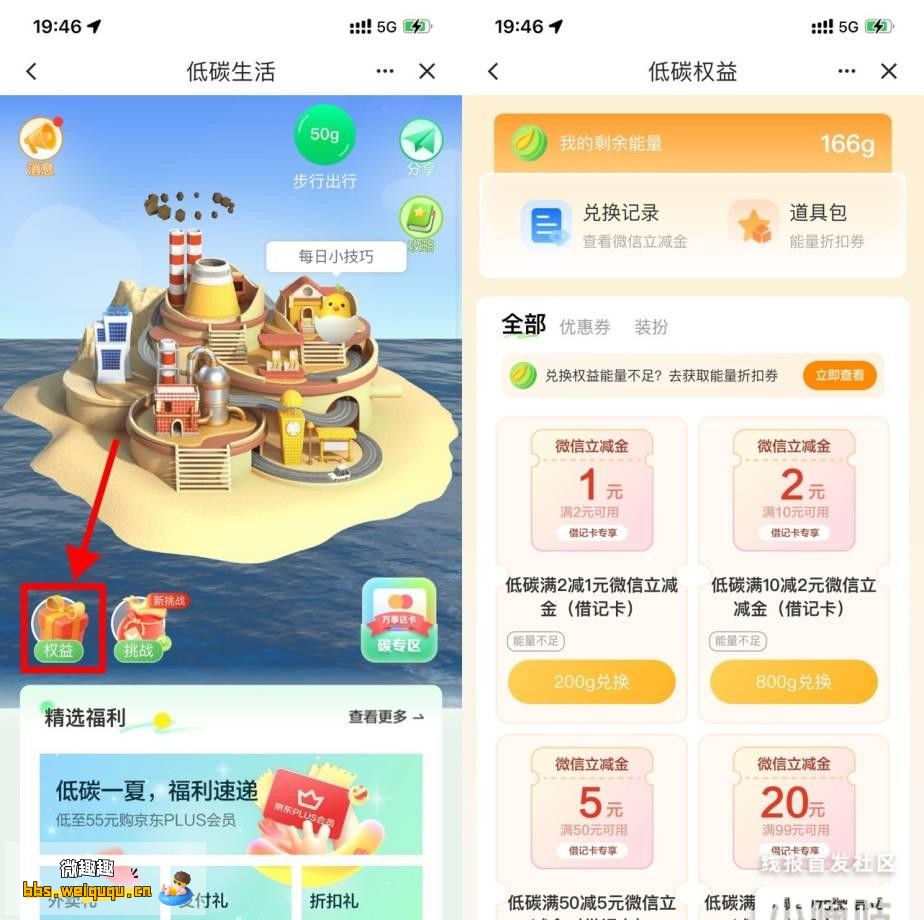The width and height of the screenshot is (924, 920).
Task: Open the 万事达卡 碳专区 tile
Action: pos(399,620)
